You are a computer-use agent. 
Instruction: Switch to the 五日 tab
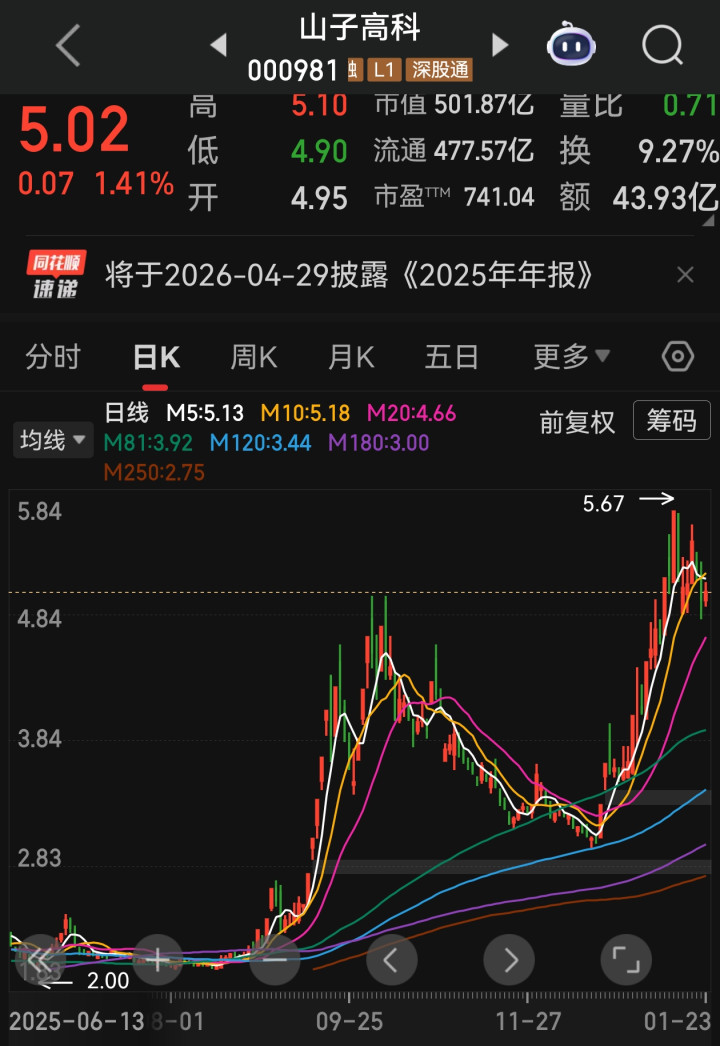pyautogui.click(x=451, y=357)
